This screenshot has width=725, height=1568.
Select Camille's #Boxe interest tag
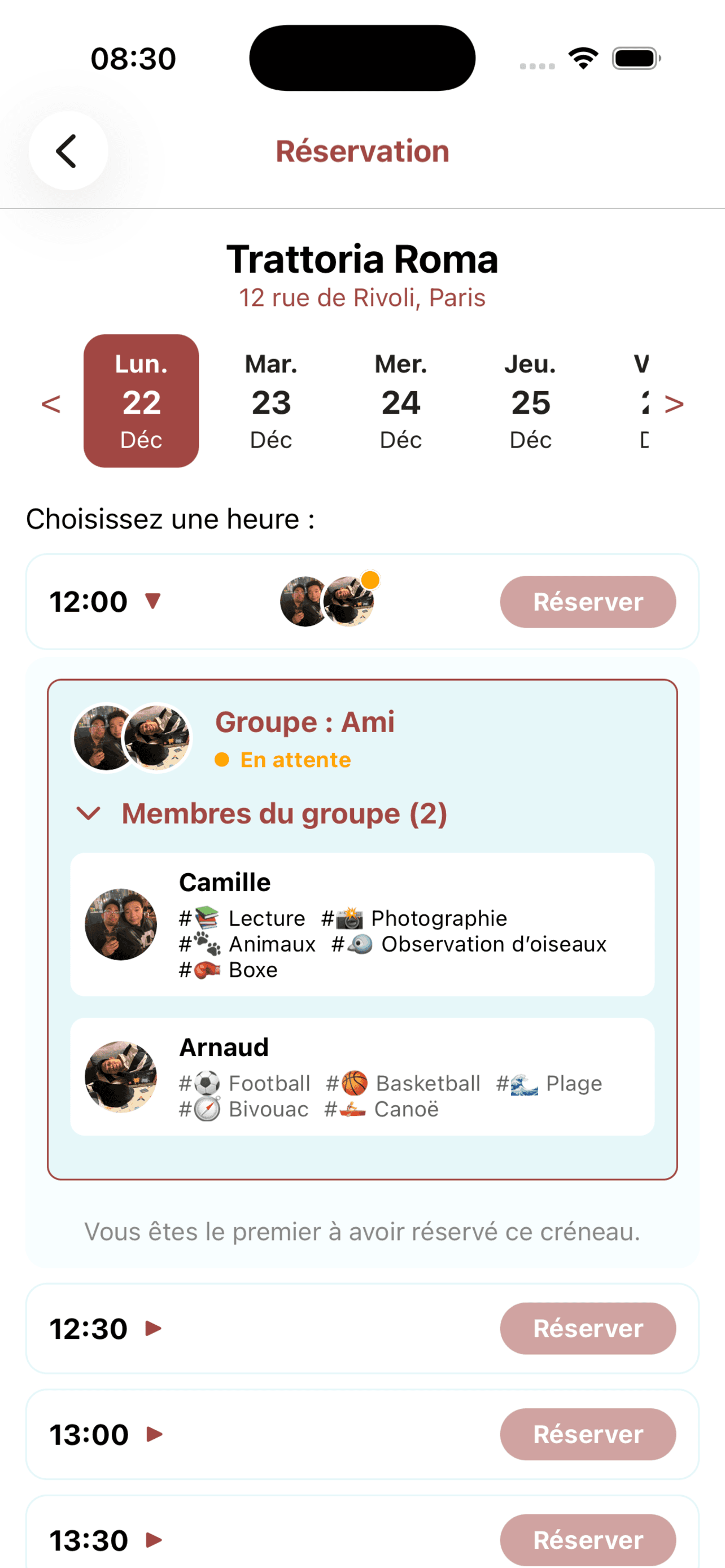[227, 970]
